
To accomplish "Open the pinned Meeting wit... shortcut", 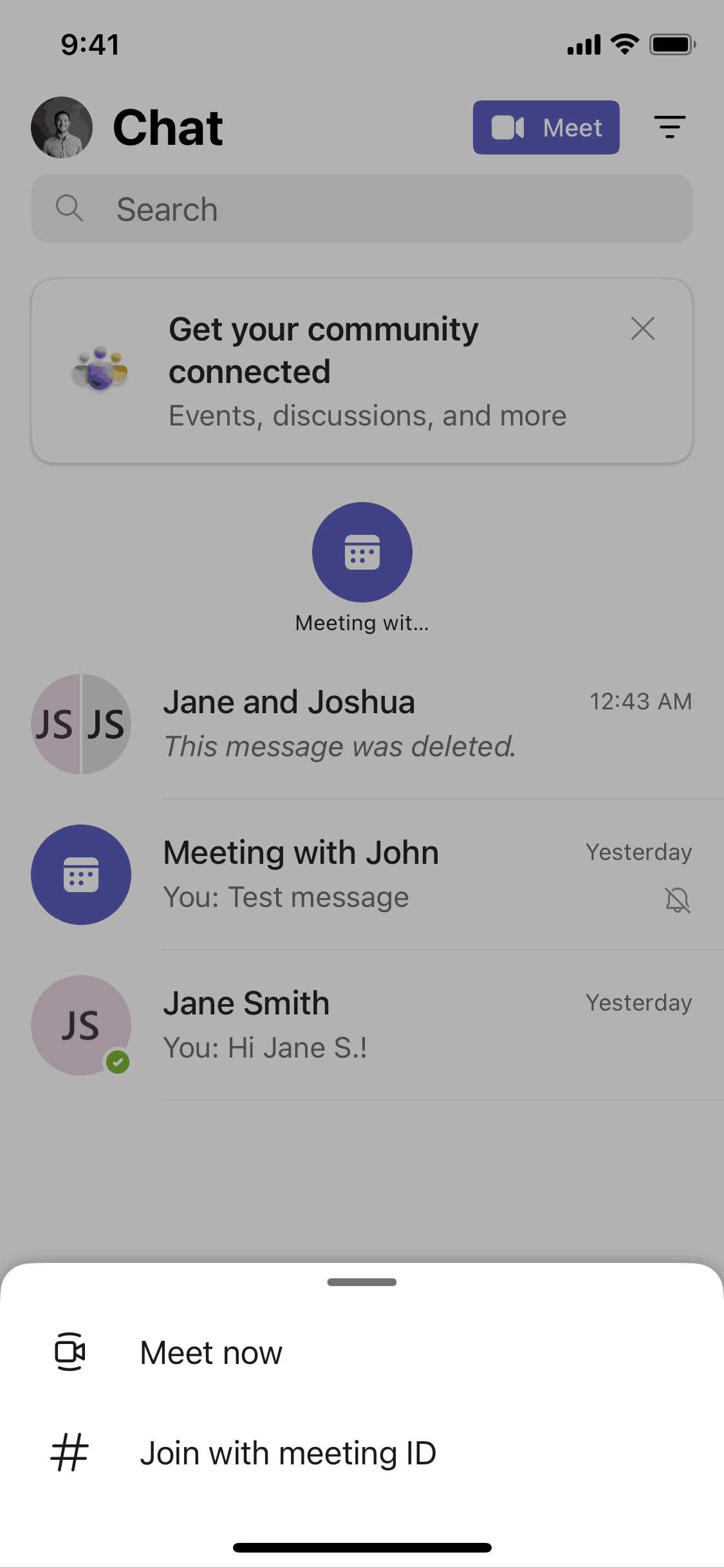I will [362, 554].
